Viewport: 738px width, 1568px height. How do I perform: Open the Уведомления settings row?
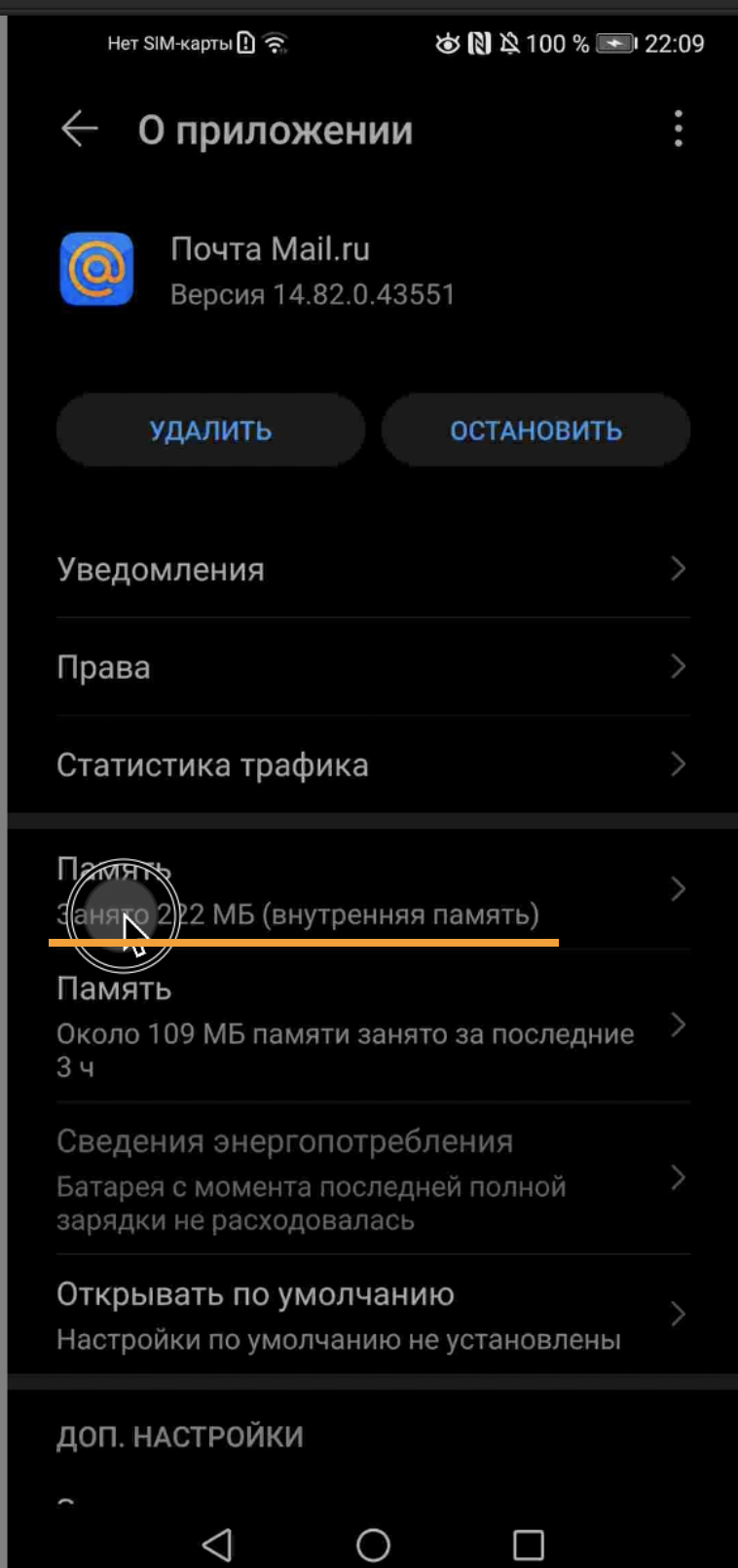coord(370,570)
